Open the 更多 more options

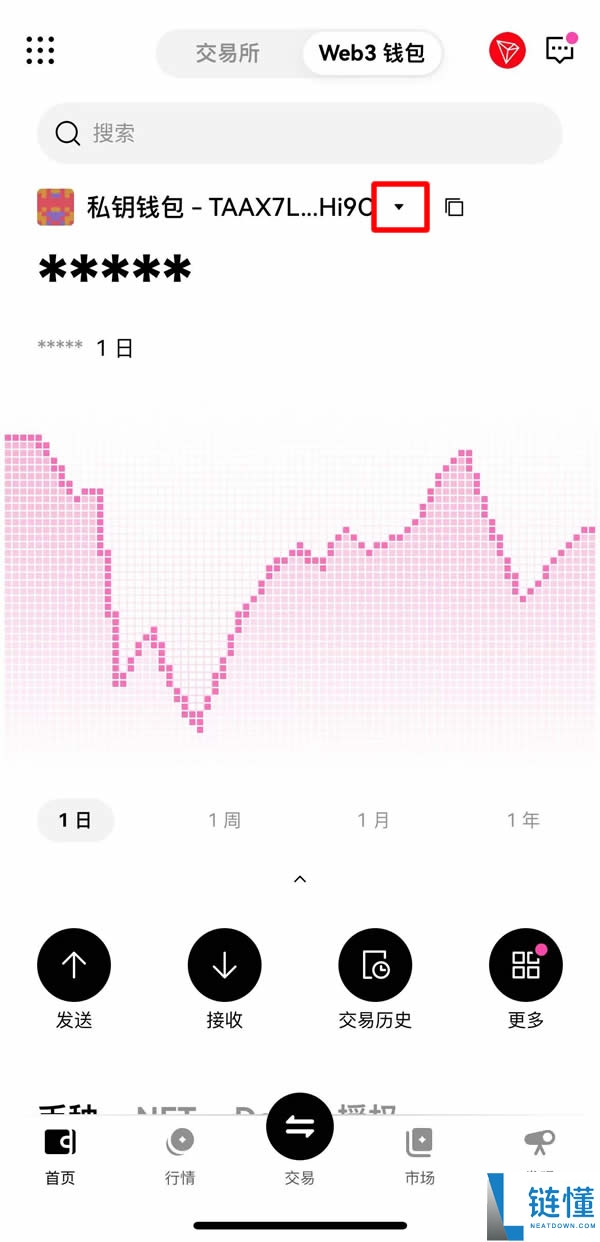[525, 965]
